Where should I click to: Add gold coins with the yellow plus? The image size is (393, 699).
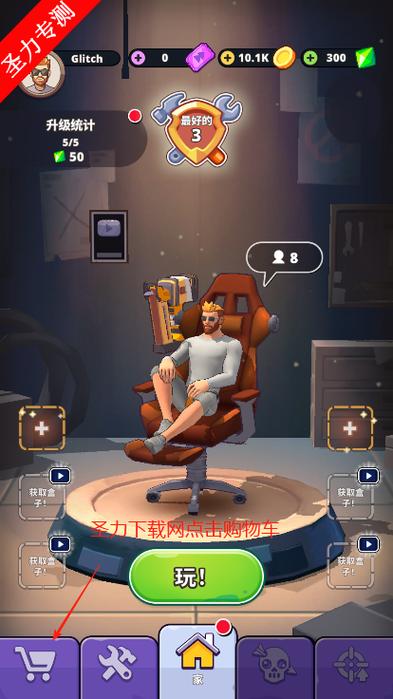click(228, 58)
